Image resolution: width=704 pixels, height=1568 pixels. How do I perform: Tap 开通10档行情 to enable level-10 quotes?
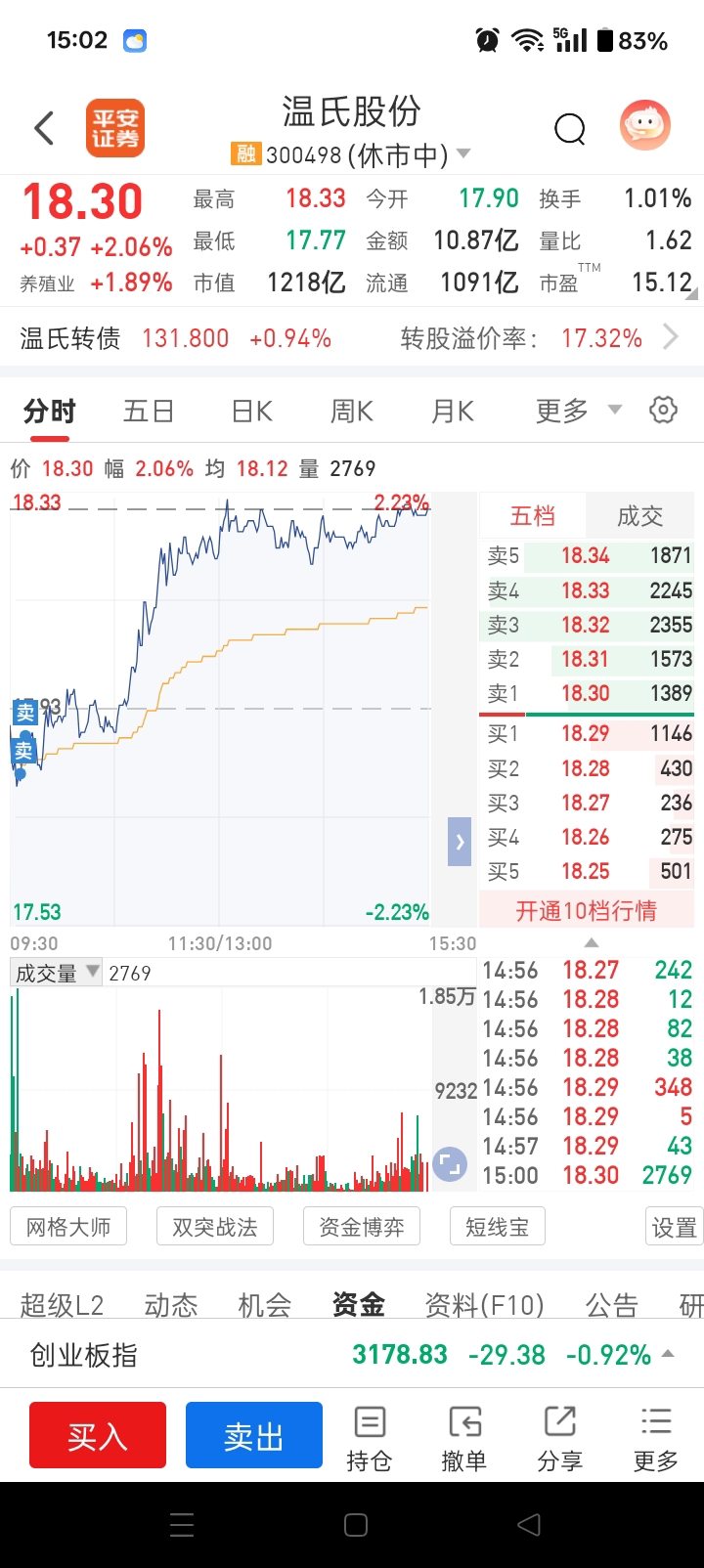coord(587,911)
